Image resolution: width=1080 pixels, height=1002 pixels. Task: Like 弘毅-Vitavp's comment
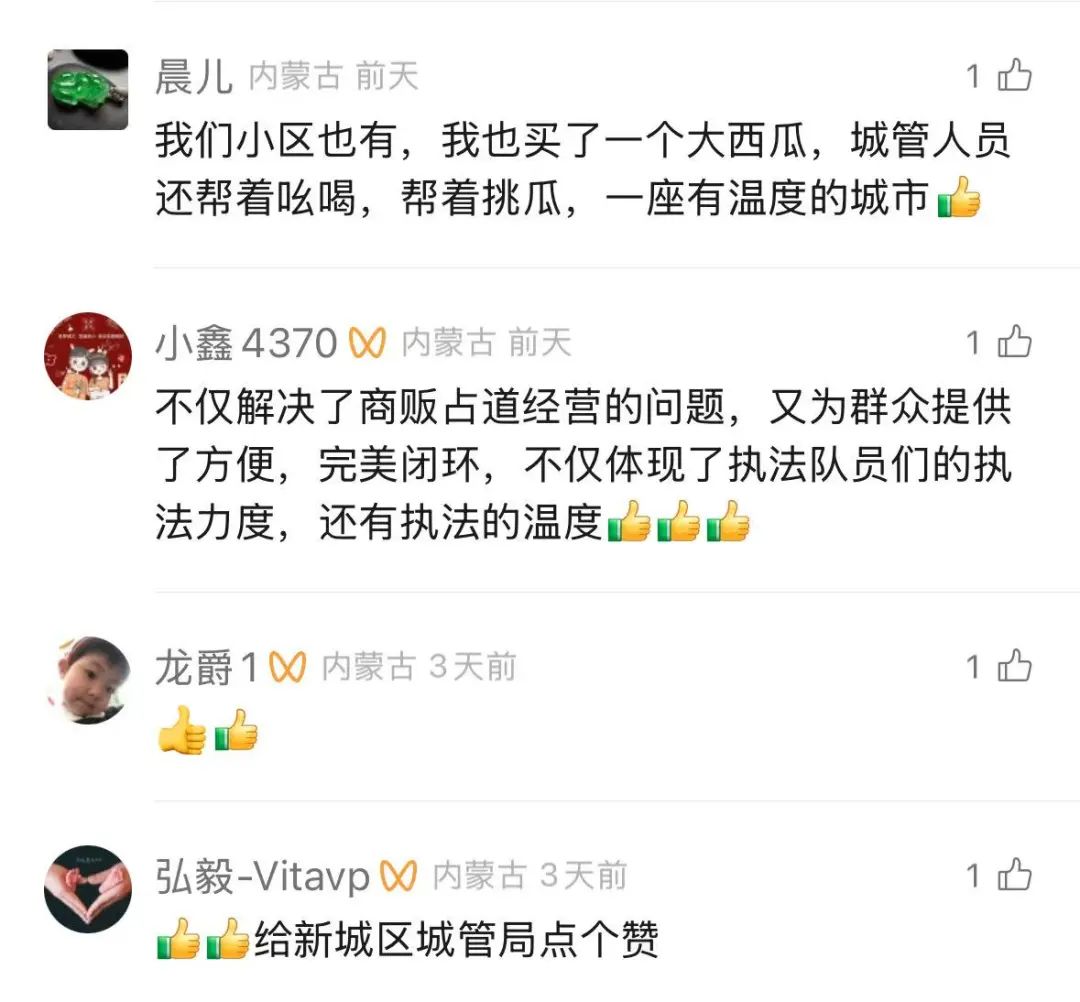click(1014, 876)
